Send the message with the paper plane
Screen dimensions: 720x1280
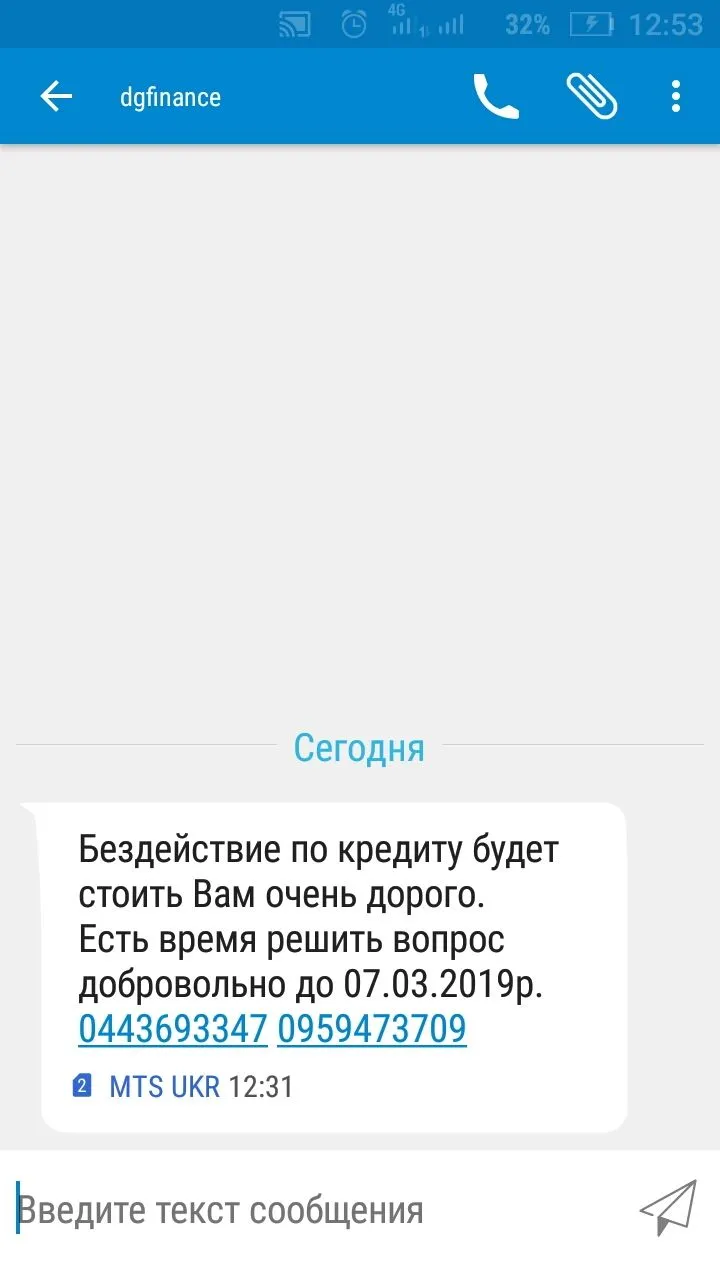coord(667,1208)
